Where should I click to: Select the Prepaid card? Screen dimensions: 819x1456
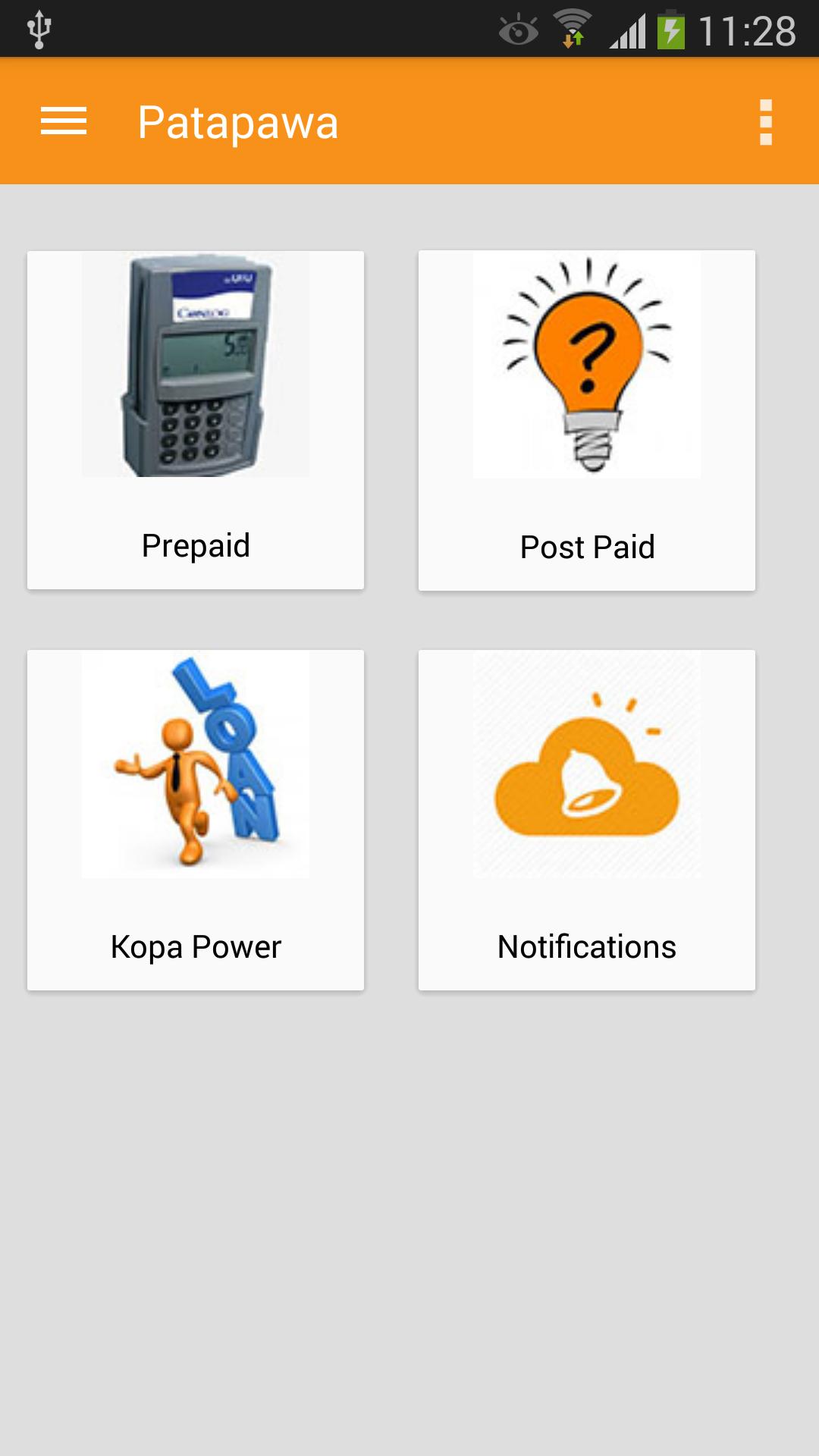[x=196, y=420]
